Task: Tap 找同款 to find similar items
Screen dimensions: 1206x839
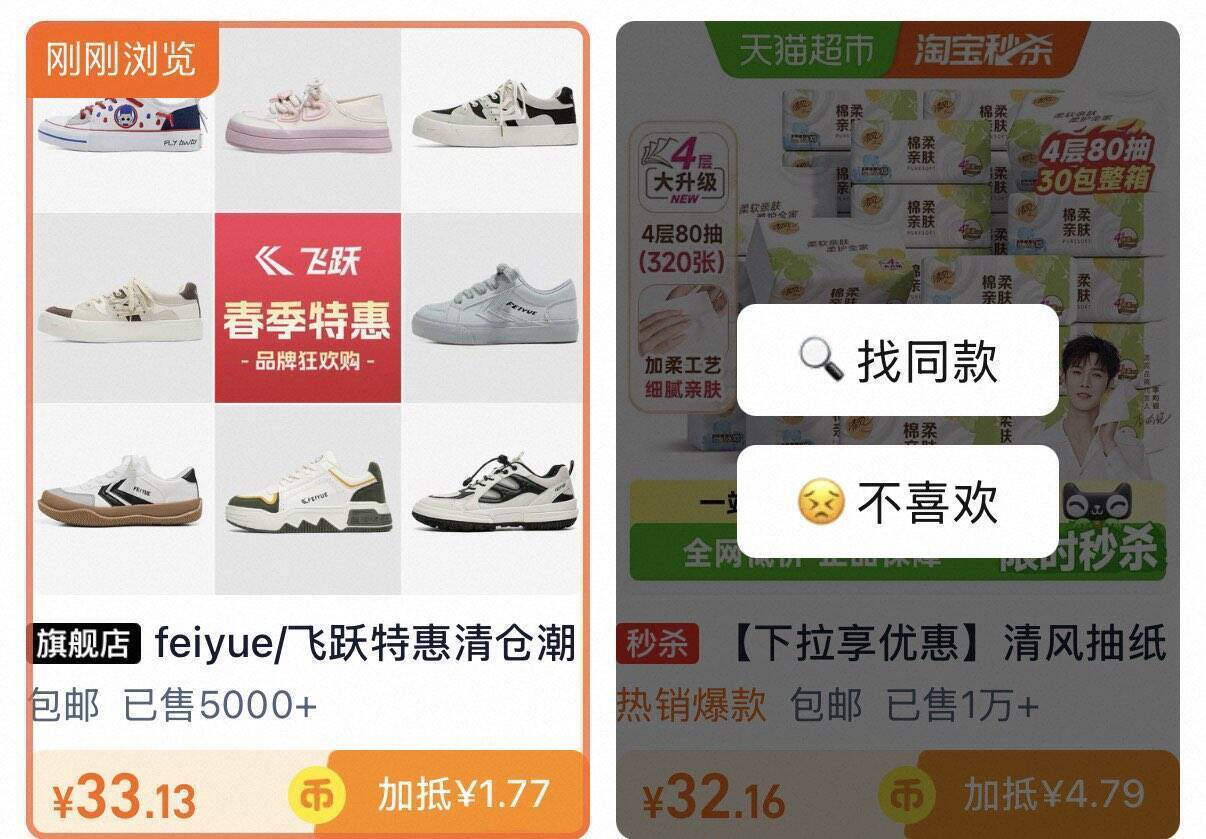Action: [897, 360]
